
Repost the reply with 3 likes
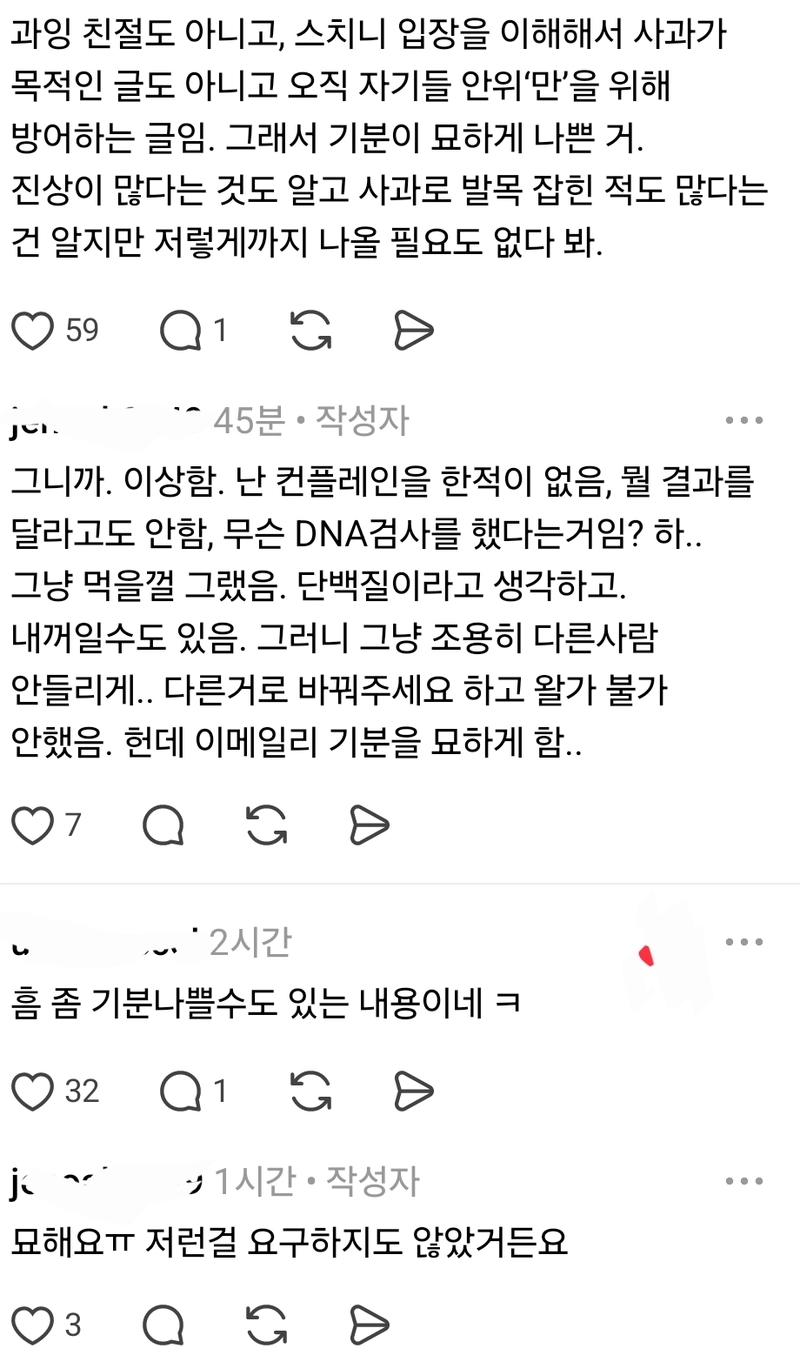(x=267, y=1325)
